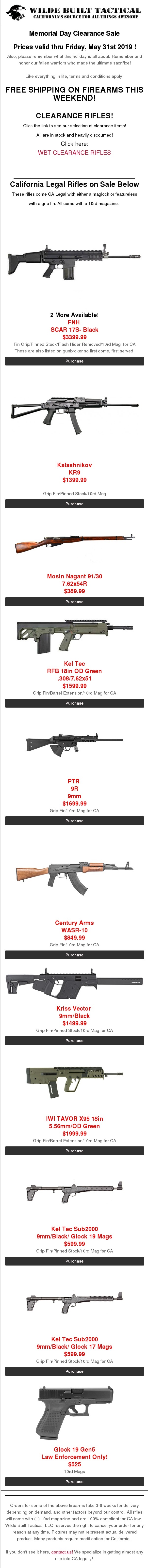Tap Purchase for the PTR 9R 9mm
This screenshot has width=148, height=1568.
74,821
